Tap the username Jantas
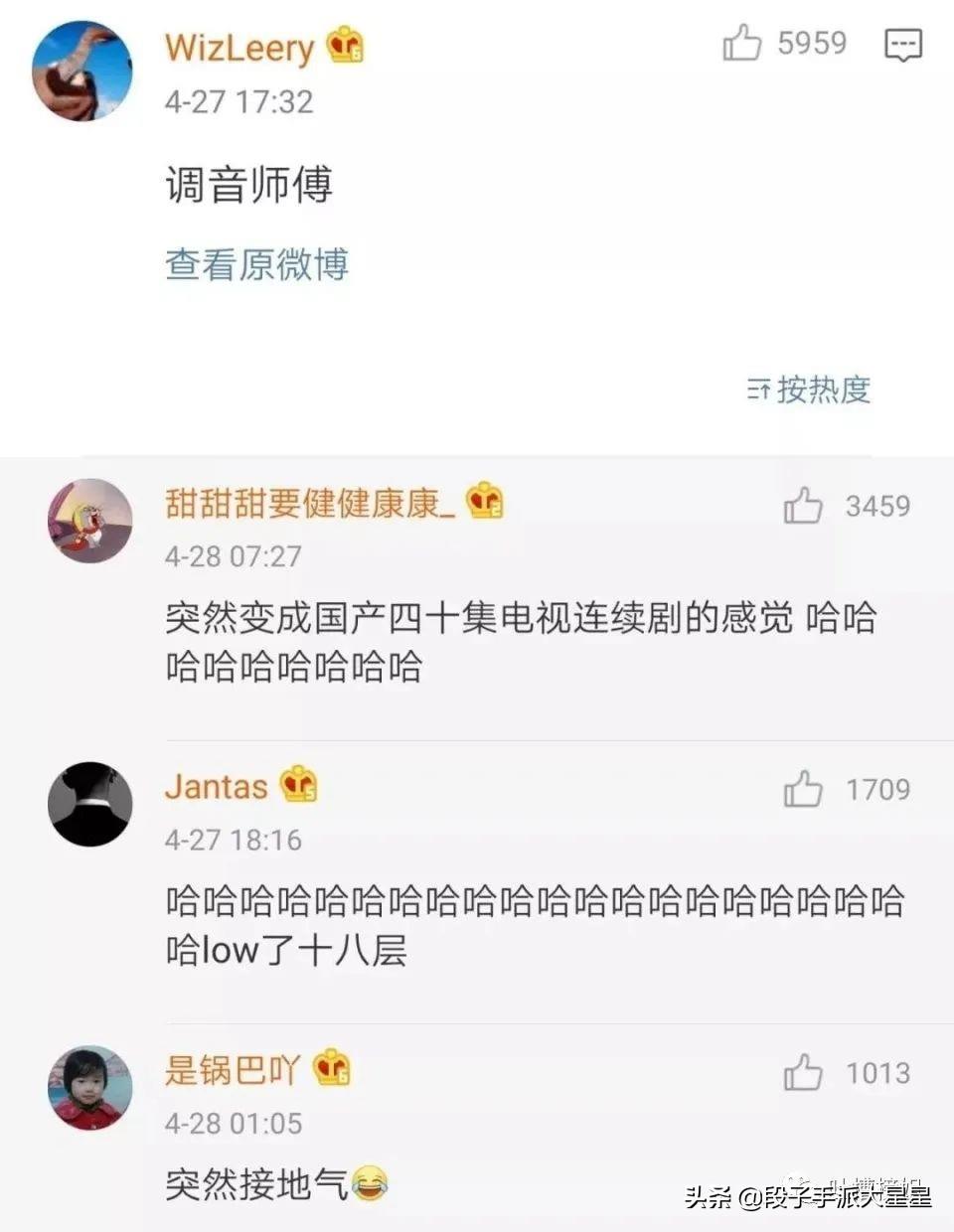This screenshot has height=1232, width=954. (x=216, y=787)
